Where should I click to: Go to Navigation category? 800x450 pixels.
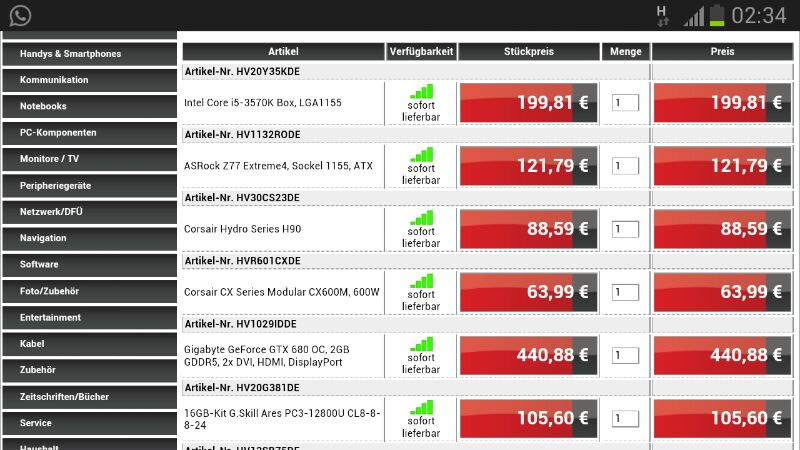tap(89, 238)
